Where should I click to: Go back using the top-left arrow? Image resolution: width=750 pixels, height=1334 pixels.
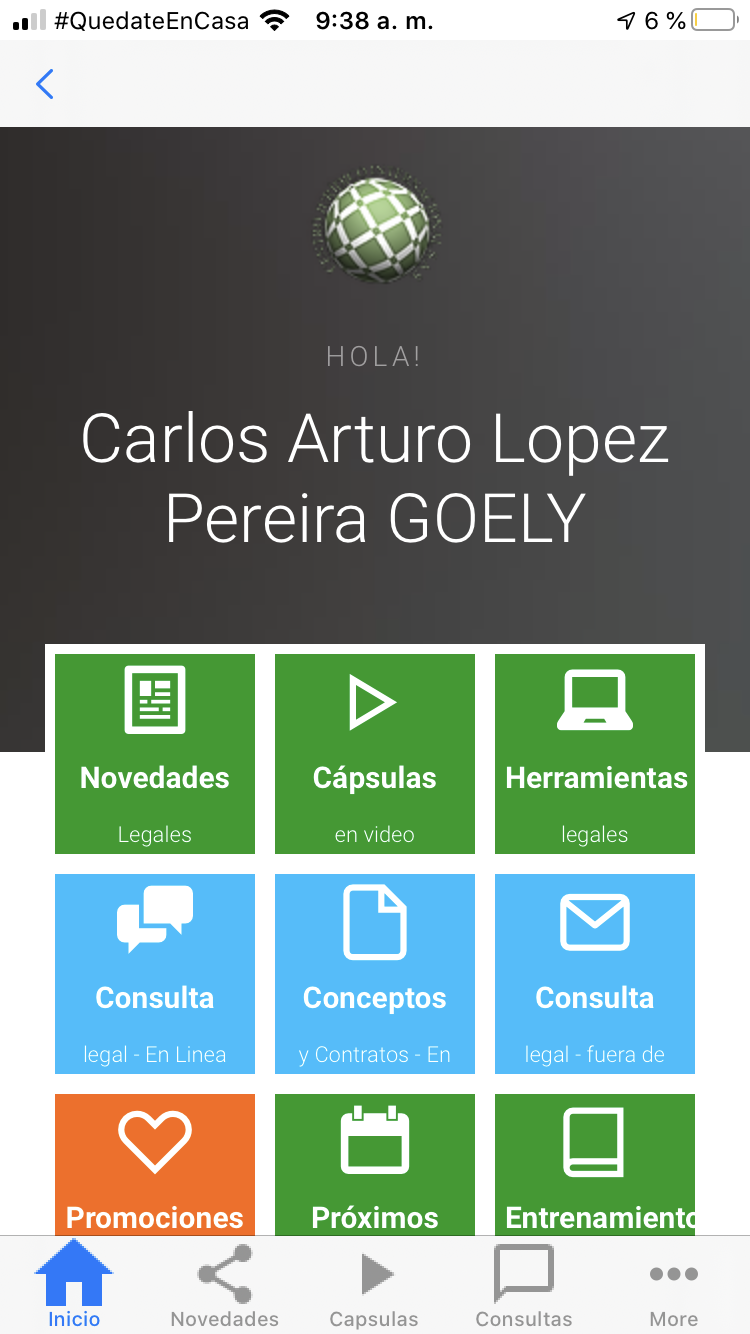pyautogui.click(x=45, y=84)
